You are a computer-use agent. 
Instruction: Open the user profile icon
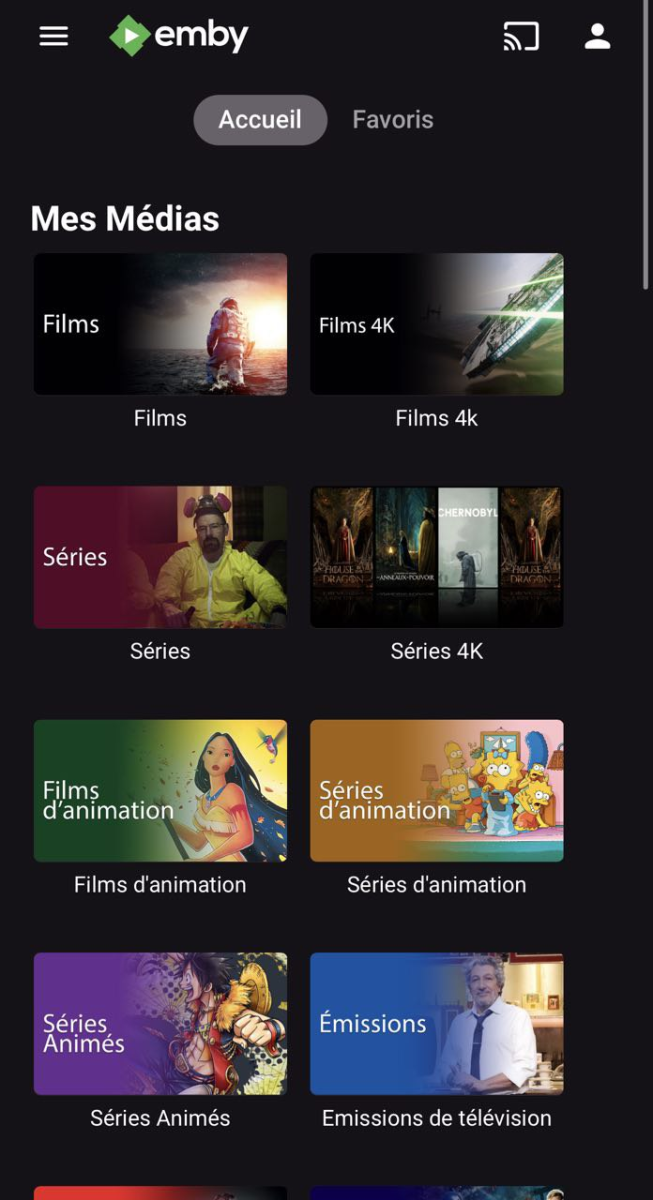pyautogui.click(x=597, y=37)
